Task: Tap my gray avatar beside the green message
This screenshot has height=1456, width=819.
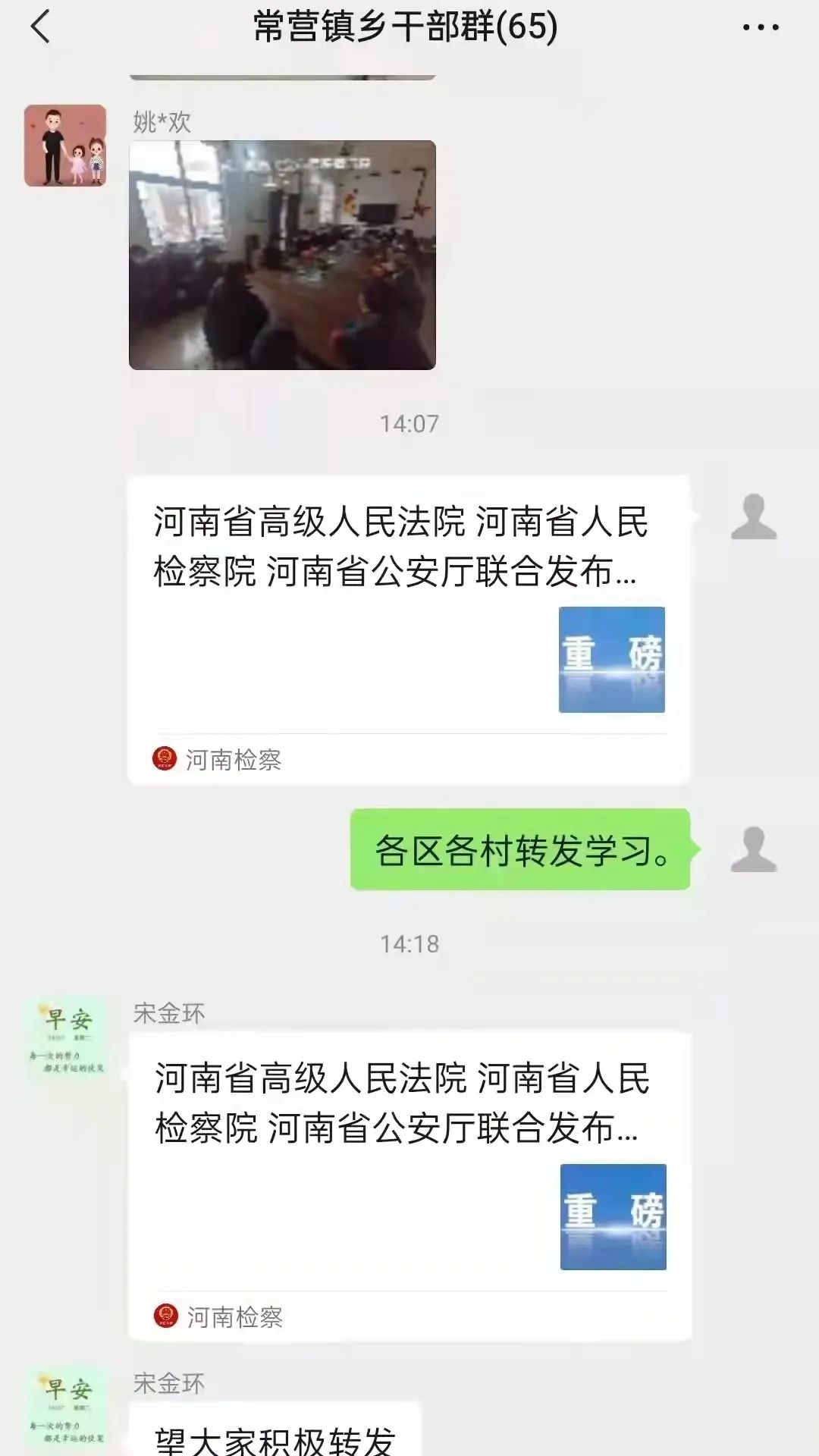Action: coord(754,849)
